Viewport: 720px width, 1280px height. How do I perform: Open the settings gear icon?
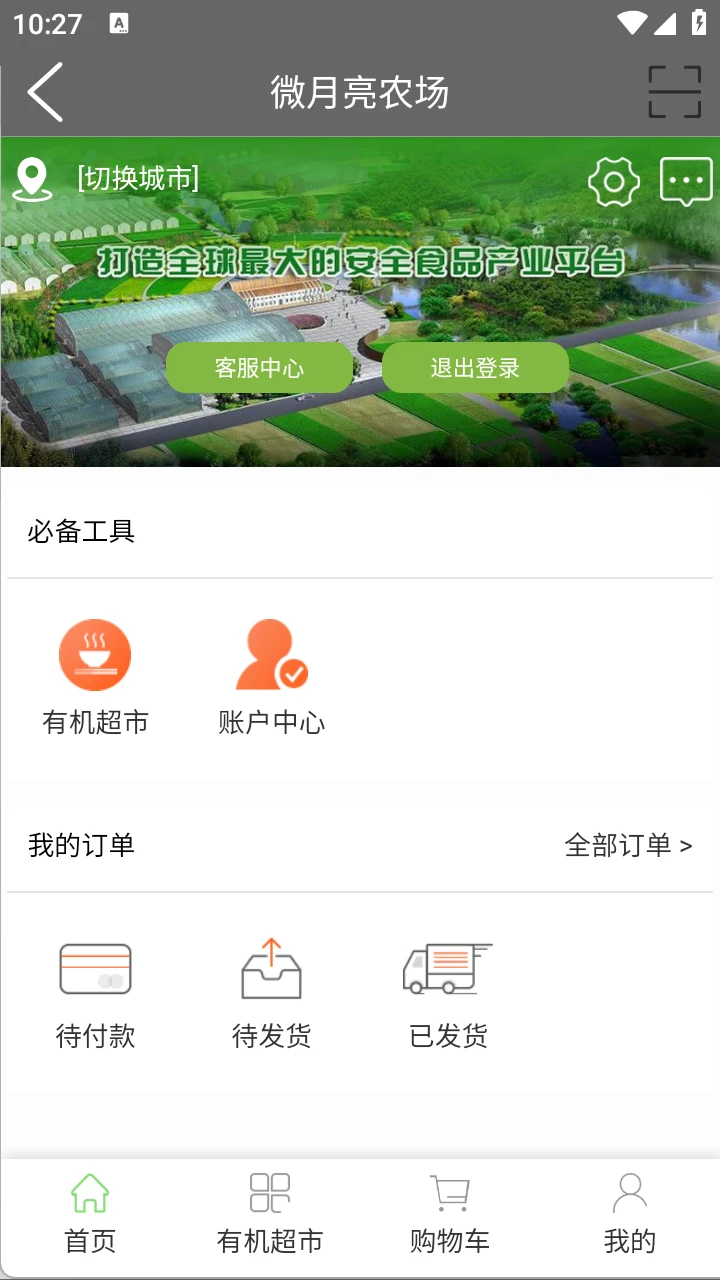tap(613, 182)
